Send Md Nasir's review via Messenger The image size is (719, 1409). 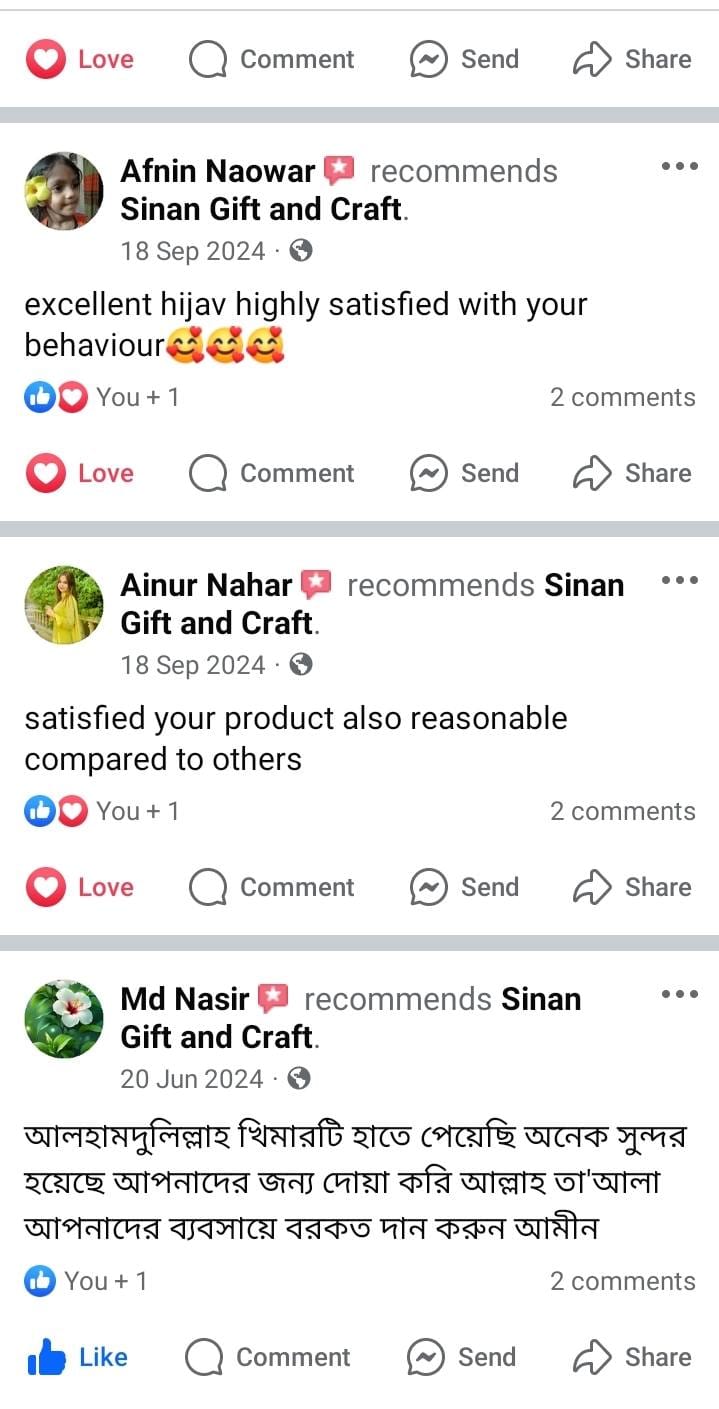pyautogui.click(x=463, y=1357)
